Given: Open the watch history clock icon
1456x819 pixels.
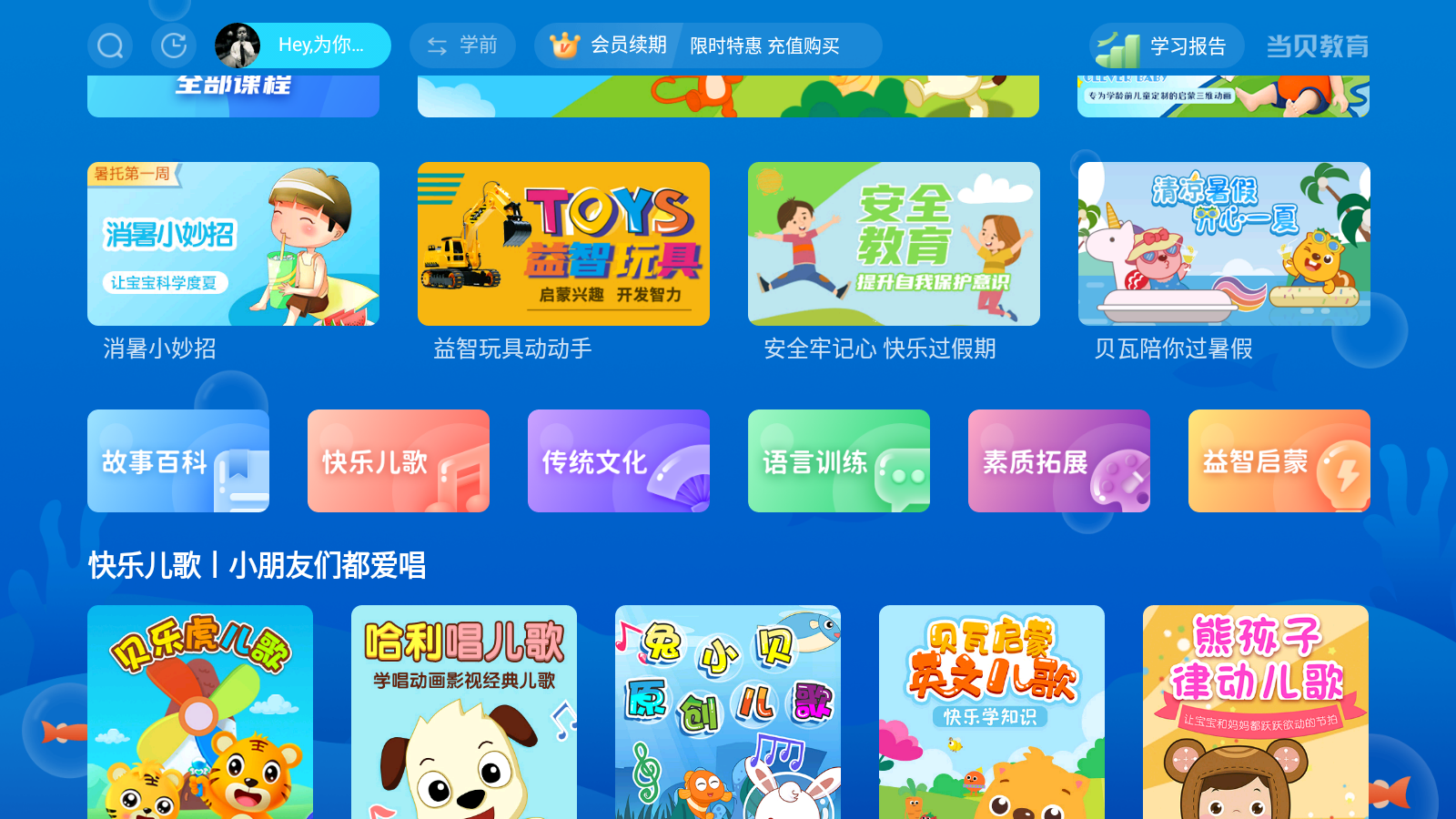Looking at the screenshot, I should (174, 45).
